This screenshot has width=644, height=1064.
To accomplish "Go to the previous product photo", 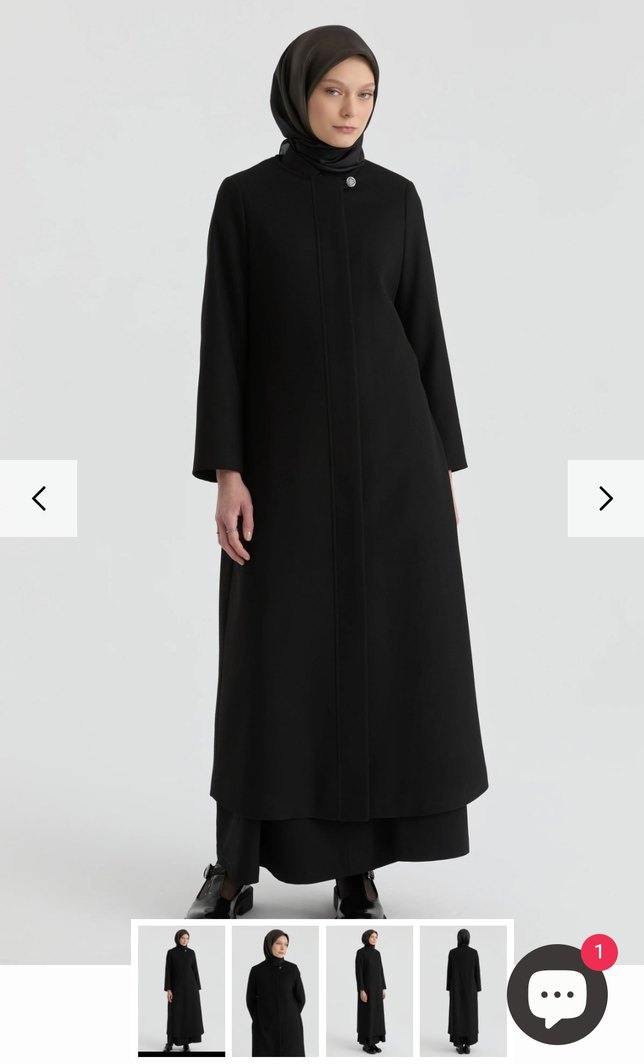I will pyautogui.click(x=38, y=498).
